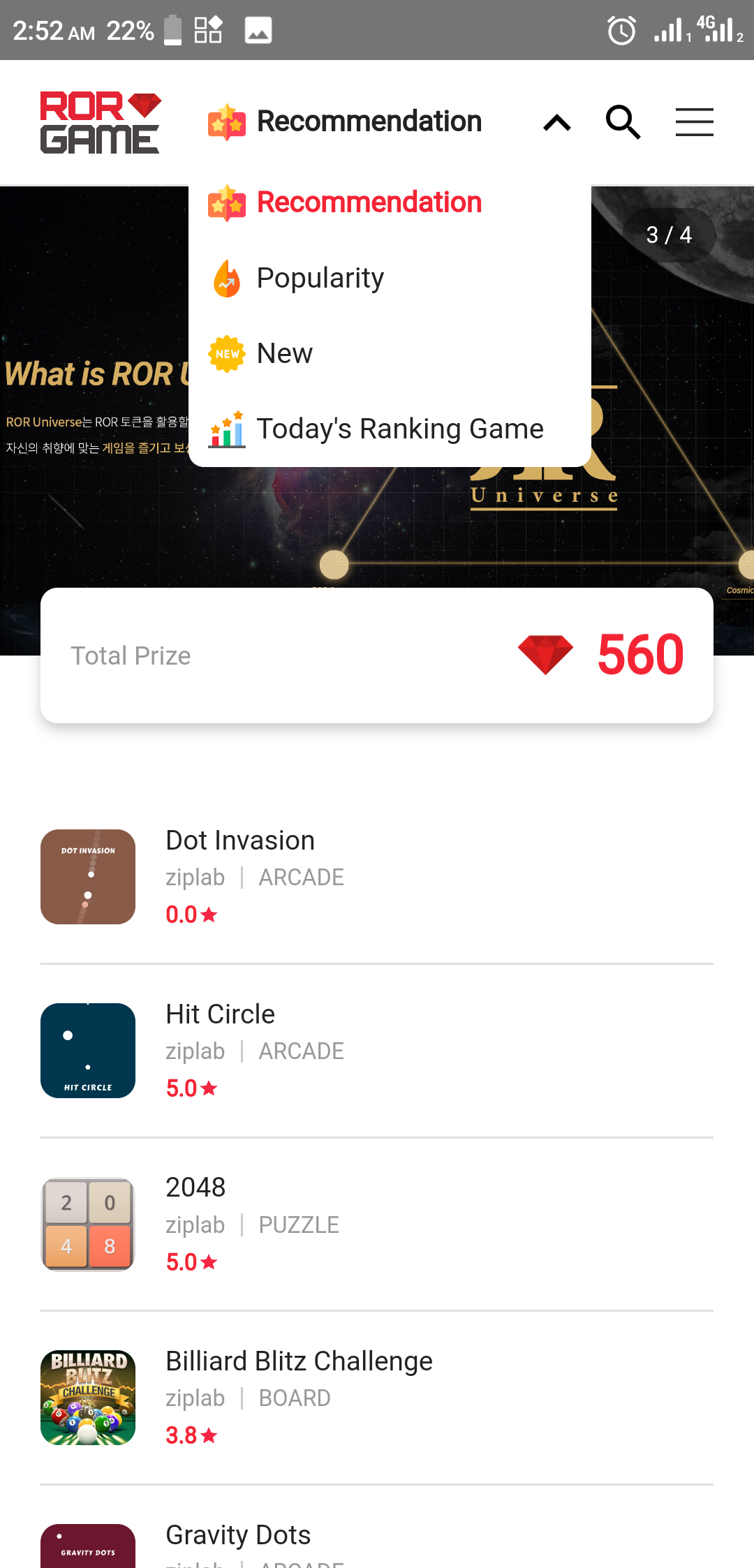
Task: Click the Popularity flame icon
Action: (226, 277)
